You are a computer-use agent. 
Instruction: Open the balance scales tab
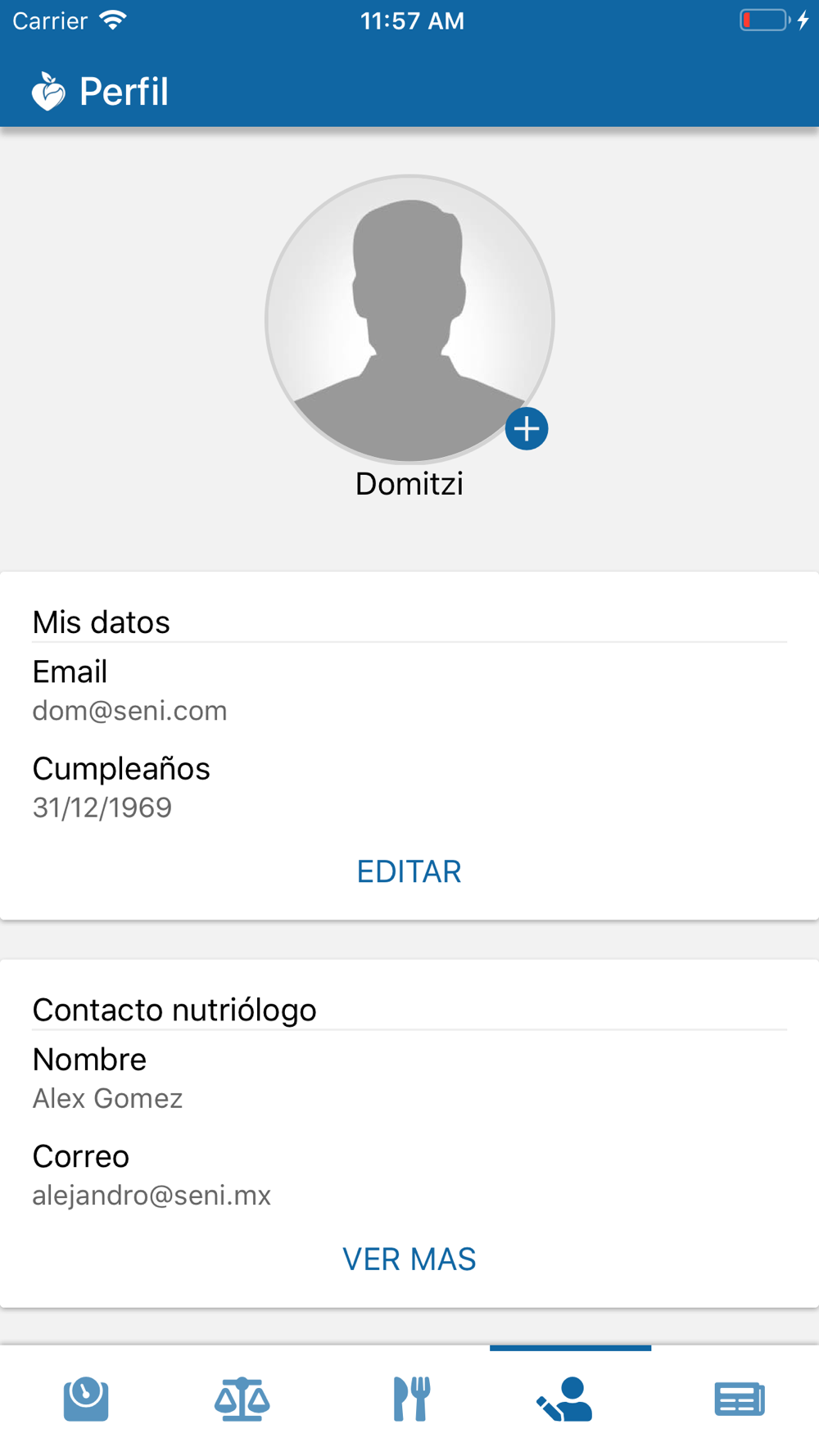click(x=242, y=1399)
